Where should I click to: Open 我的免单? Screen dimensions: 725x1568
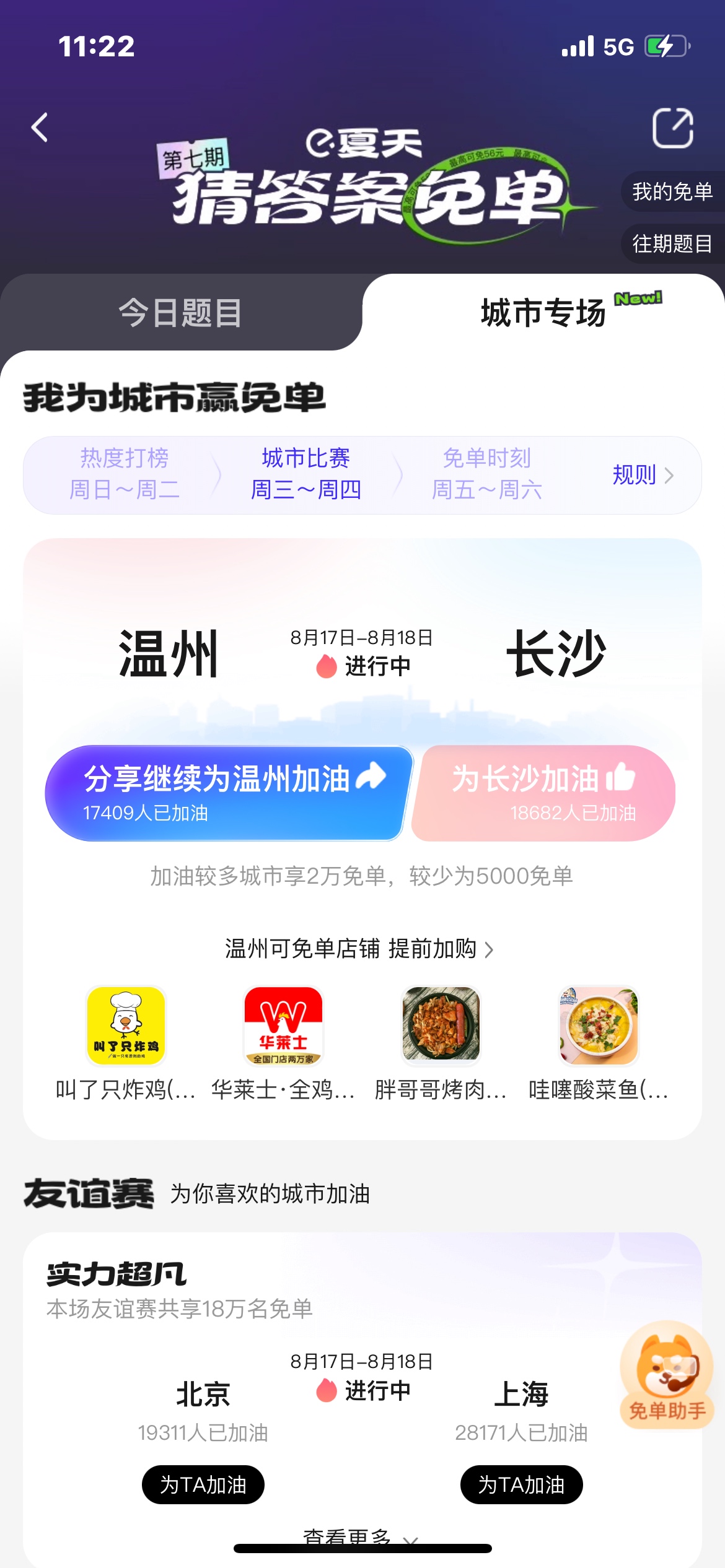(672, 192)
